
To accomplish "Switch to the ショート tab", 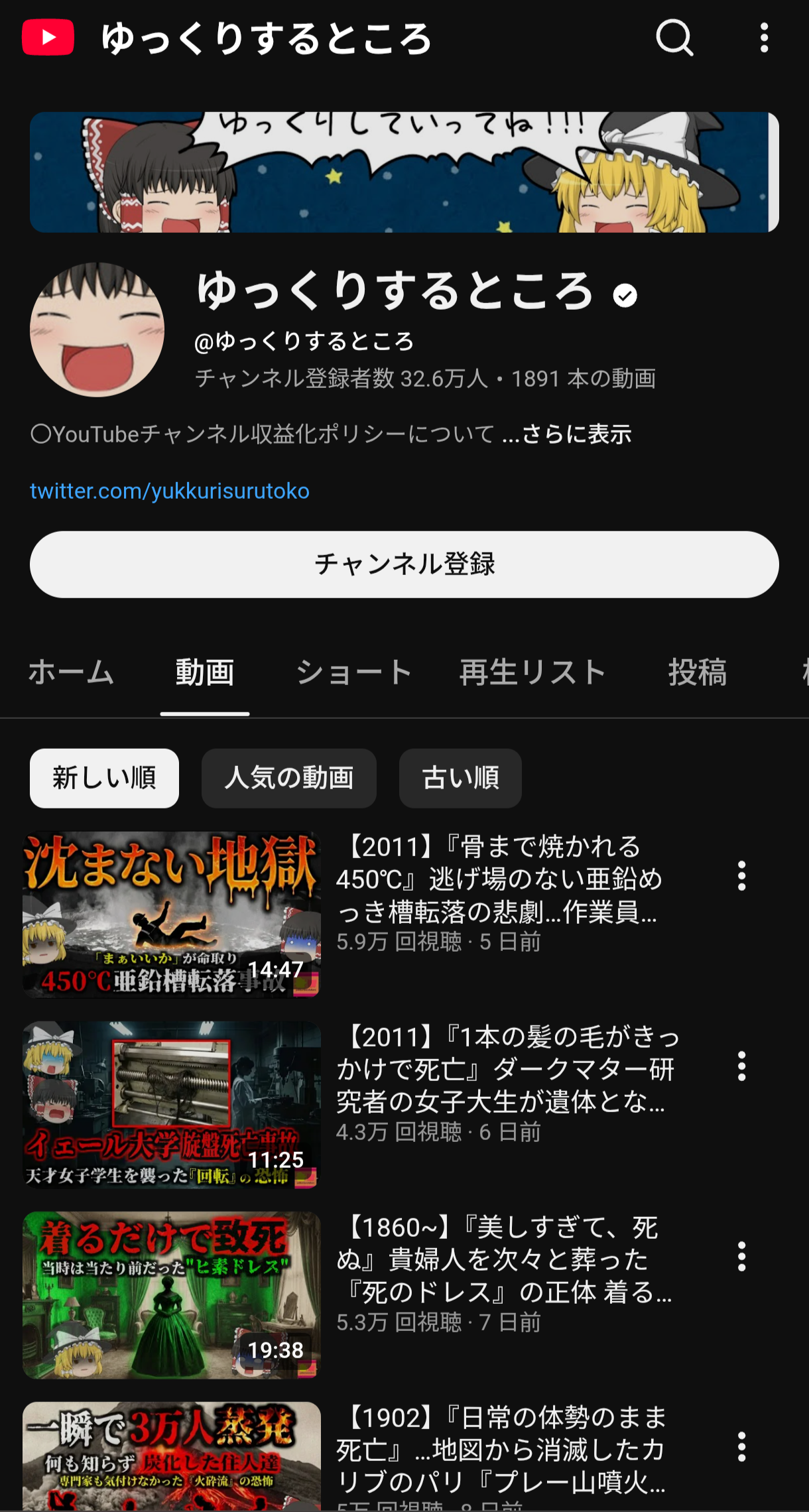I will tap(354, 672).
